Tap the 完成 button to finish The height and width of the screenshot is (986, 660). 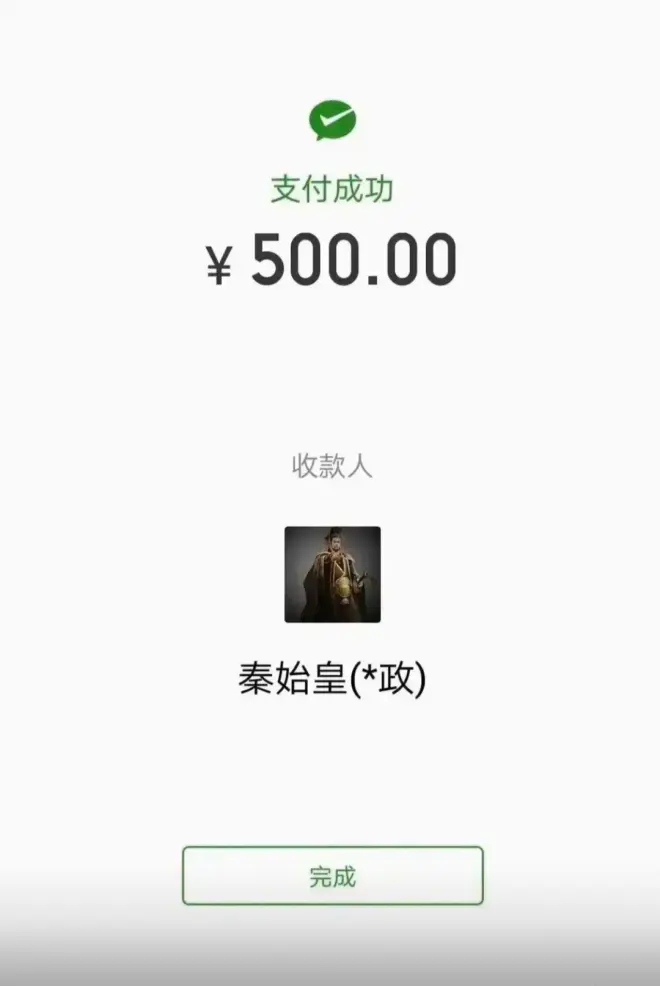pyautogui.click(x=332, y=876)
